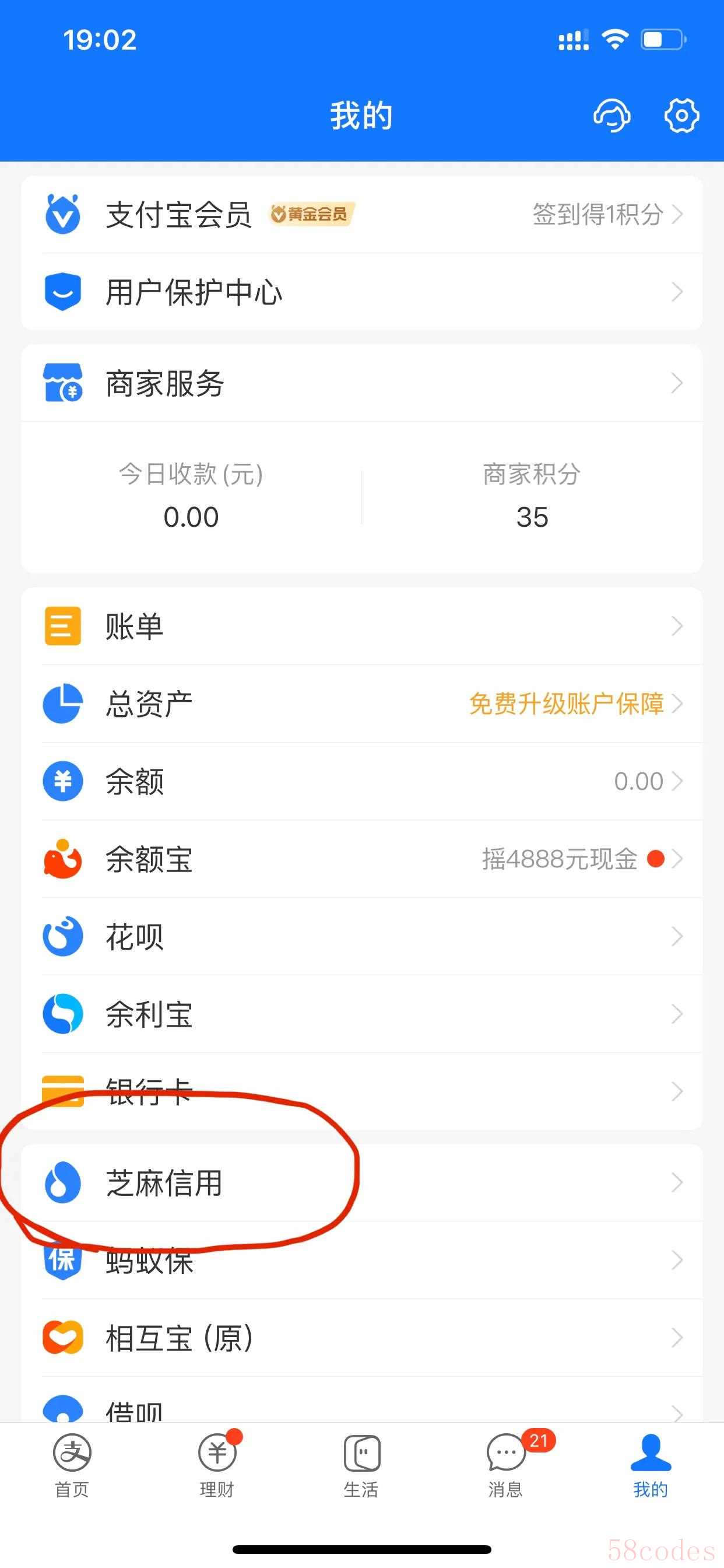Open 花呗 row
The height and width of the screenshot is (1568, 724).
pyautogui.click(x=362, y=937)
